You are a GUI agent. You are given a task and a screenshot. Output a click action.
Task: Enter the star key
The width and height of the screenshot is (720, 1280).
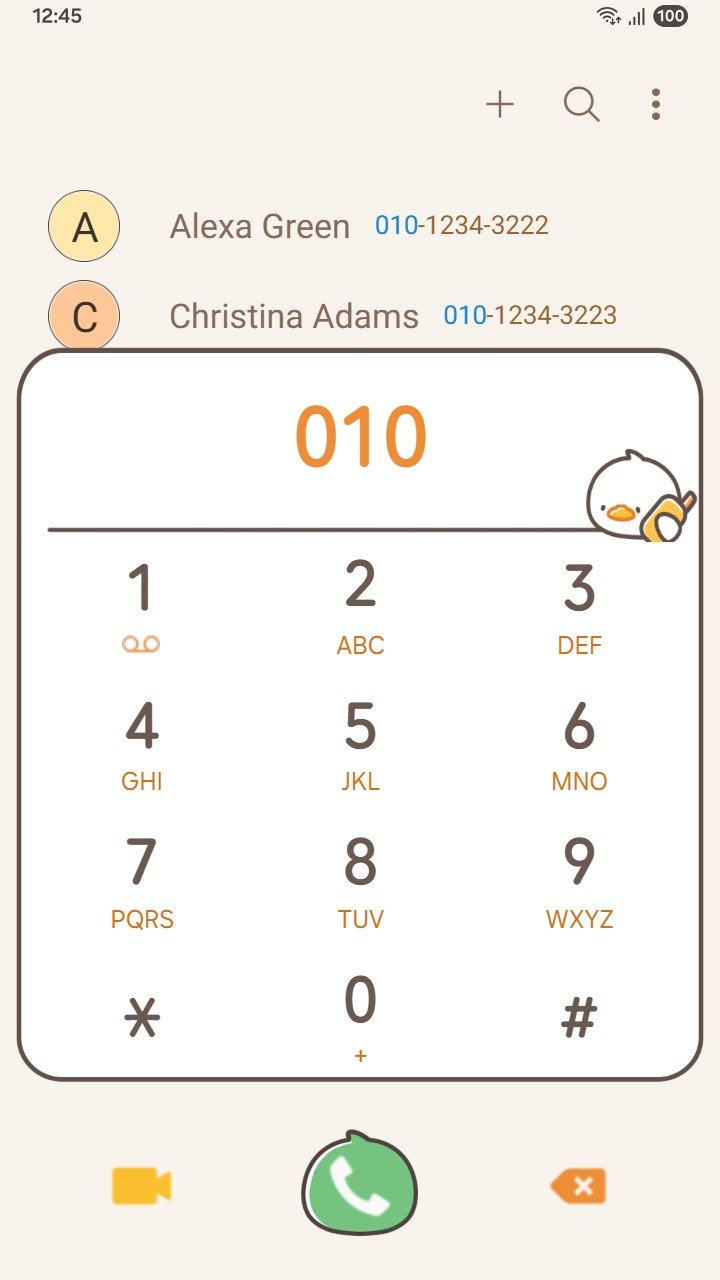[142, 1019]
